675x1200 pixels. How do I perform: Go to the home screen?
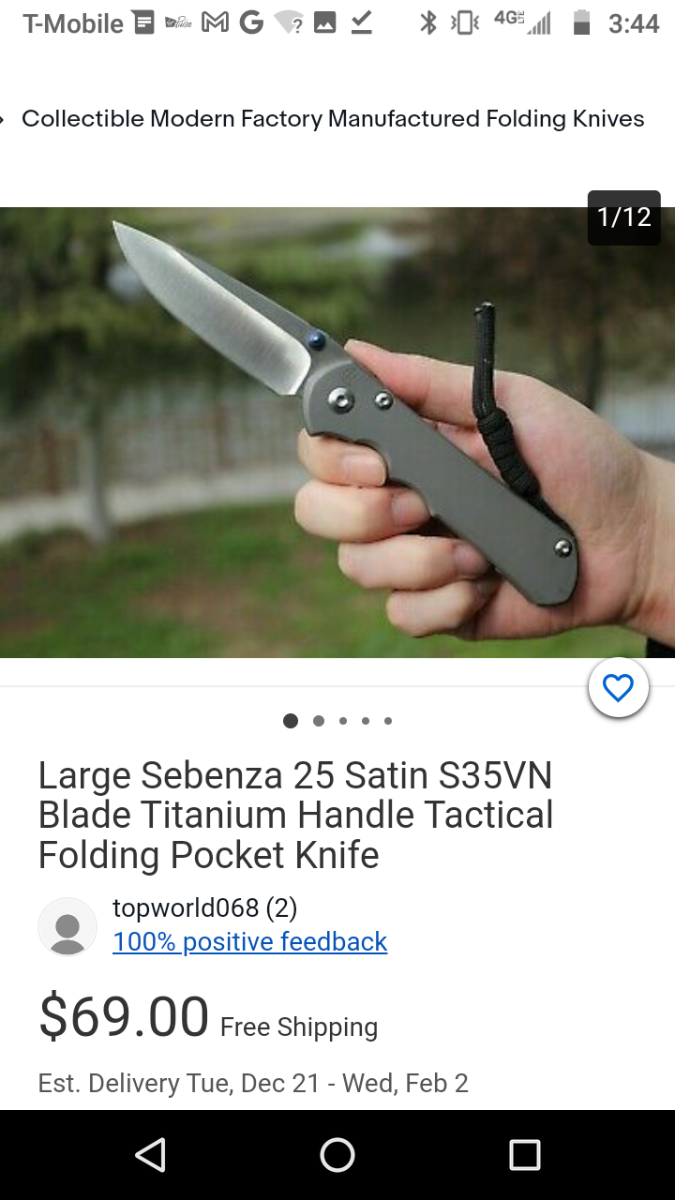pos(337,1155)
